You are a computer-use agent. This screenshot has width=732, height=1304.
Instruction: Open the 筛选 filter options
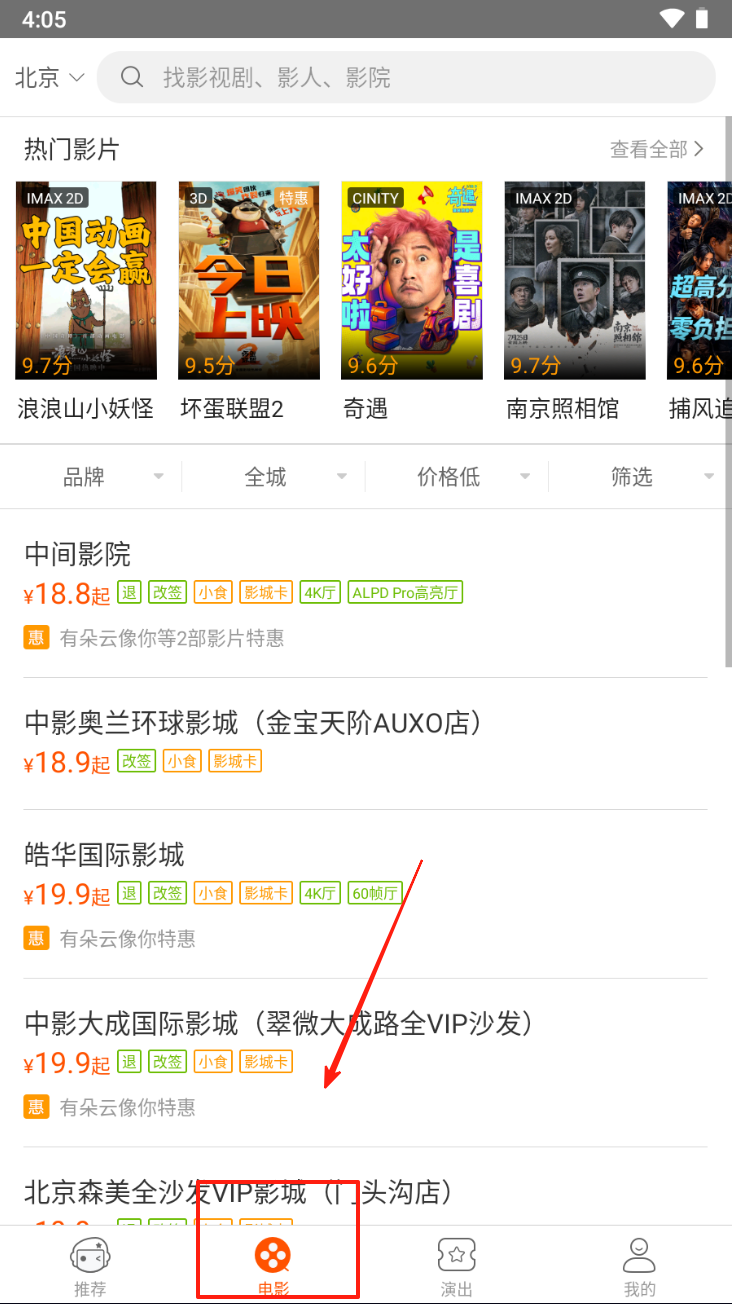click(x=640, y=477)
